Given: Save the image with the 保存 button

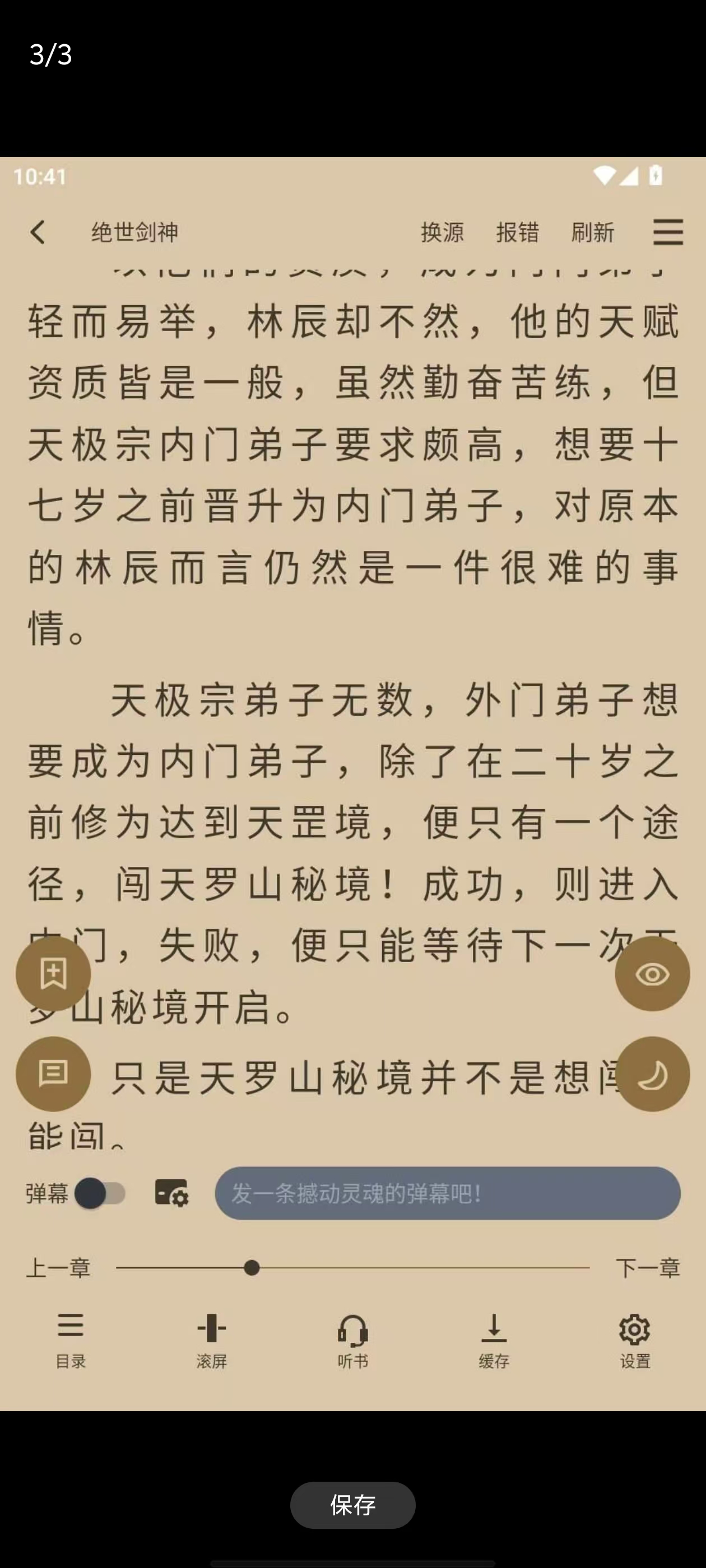Looking at the screenshot, I should (352, 1505).
